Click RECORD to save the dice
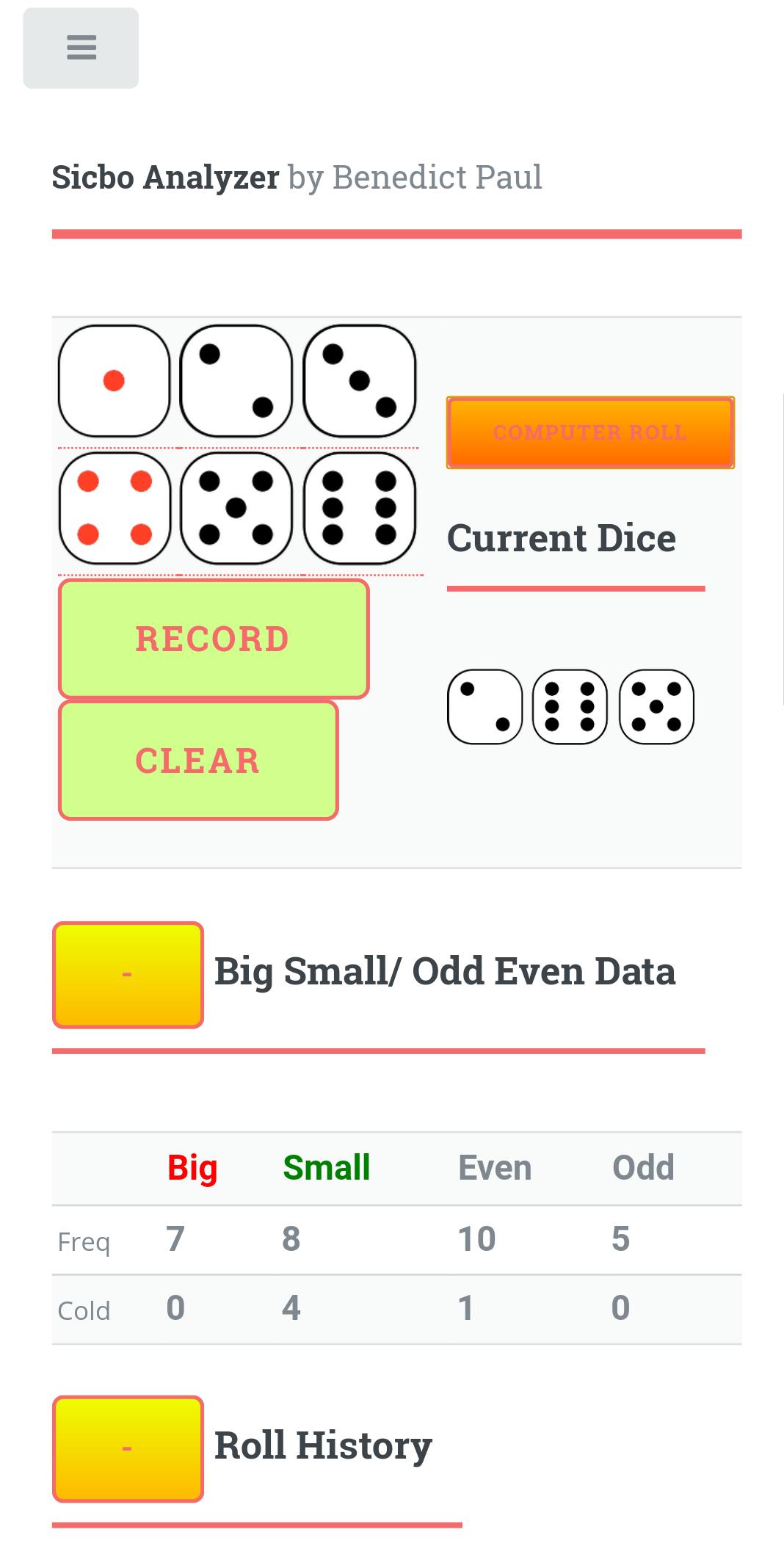This screenshot has width=784, height=1568. (x=213, y=637)
